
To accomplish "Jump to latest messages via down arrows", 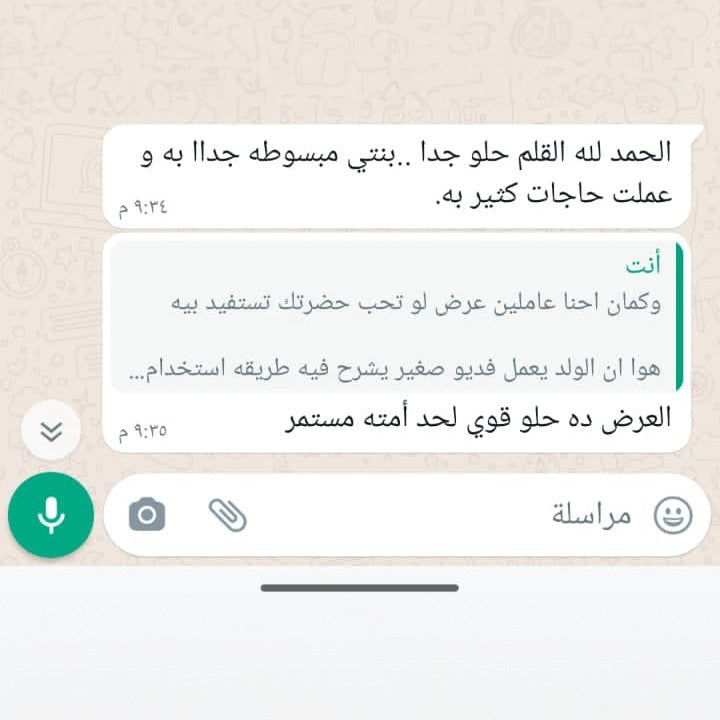I will (51, 430).
